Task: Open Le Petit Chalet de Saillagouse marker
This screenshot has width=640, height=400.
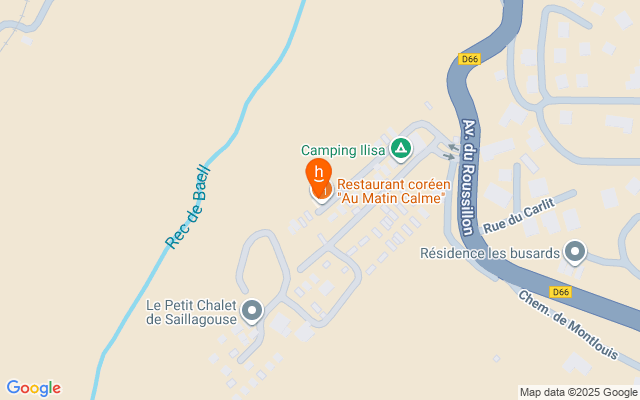Action: [252, 311]
